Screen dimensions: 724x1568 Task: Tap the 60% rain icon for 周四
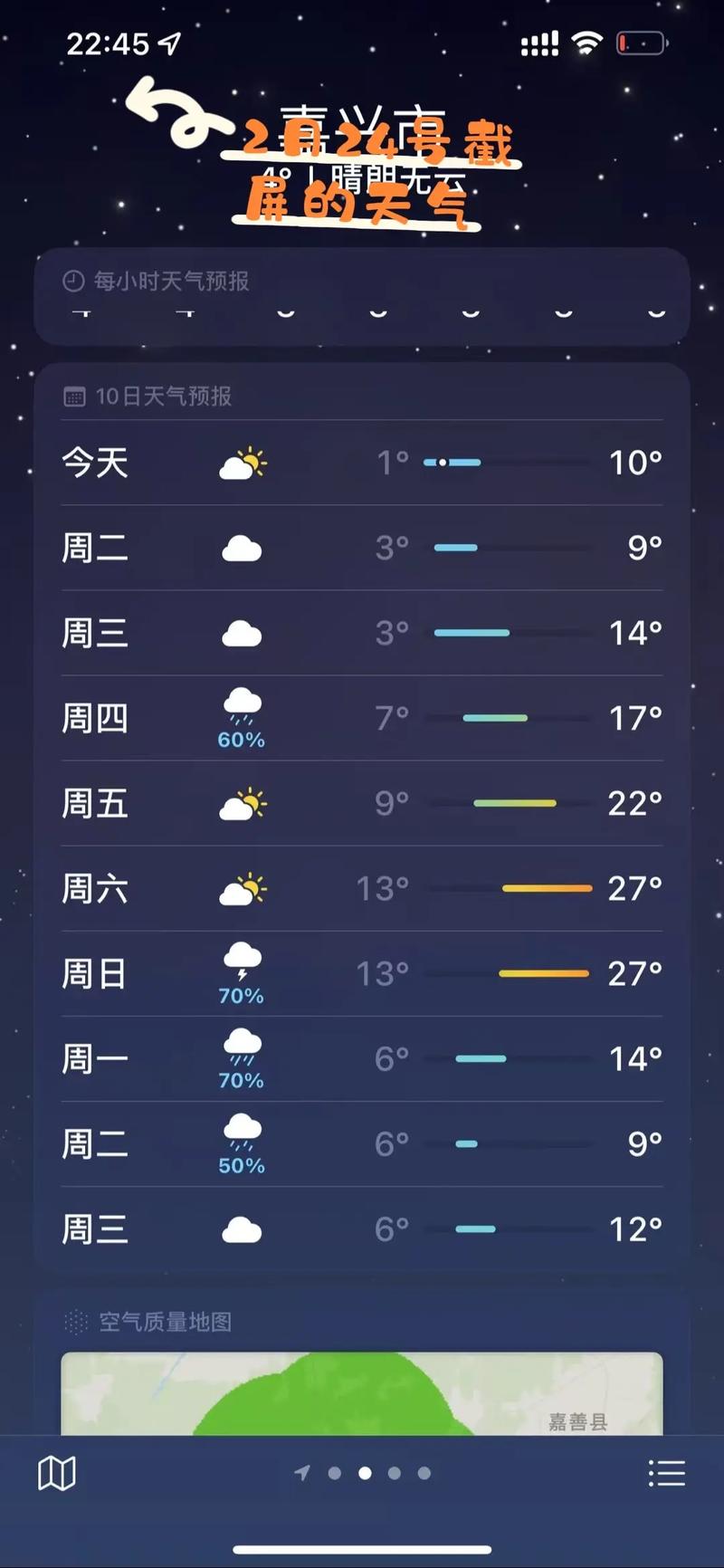point(241,706)
